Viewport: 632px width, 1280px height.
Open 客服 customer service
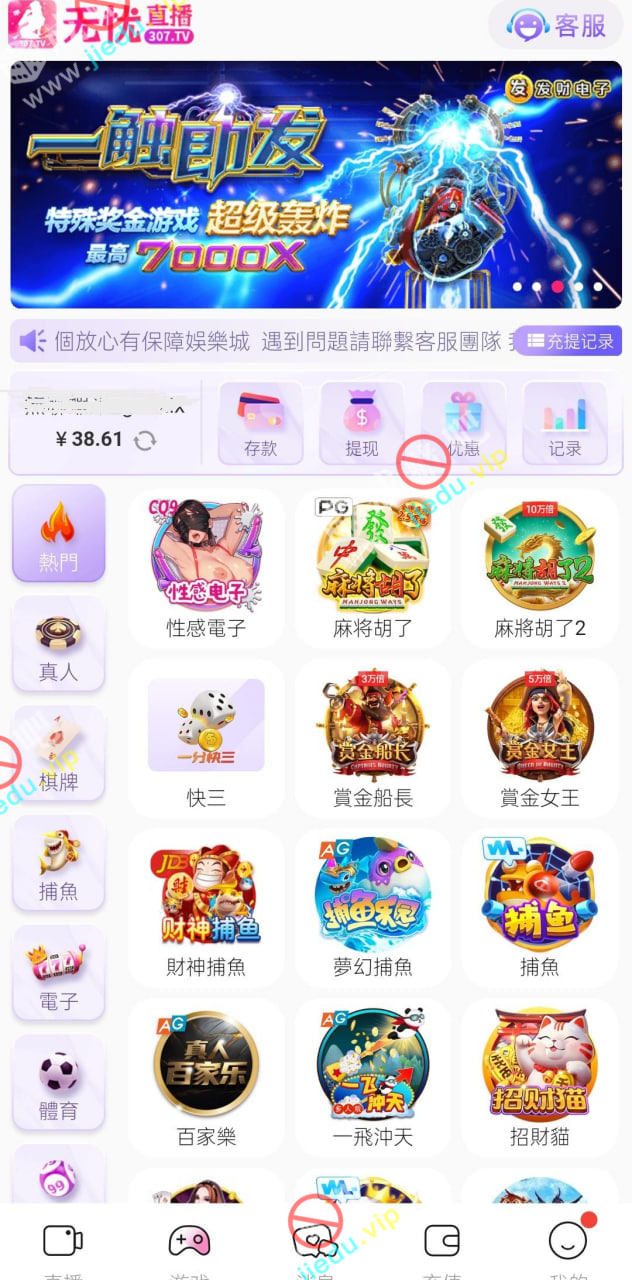pyautogui.click(x=558, y=25)
